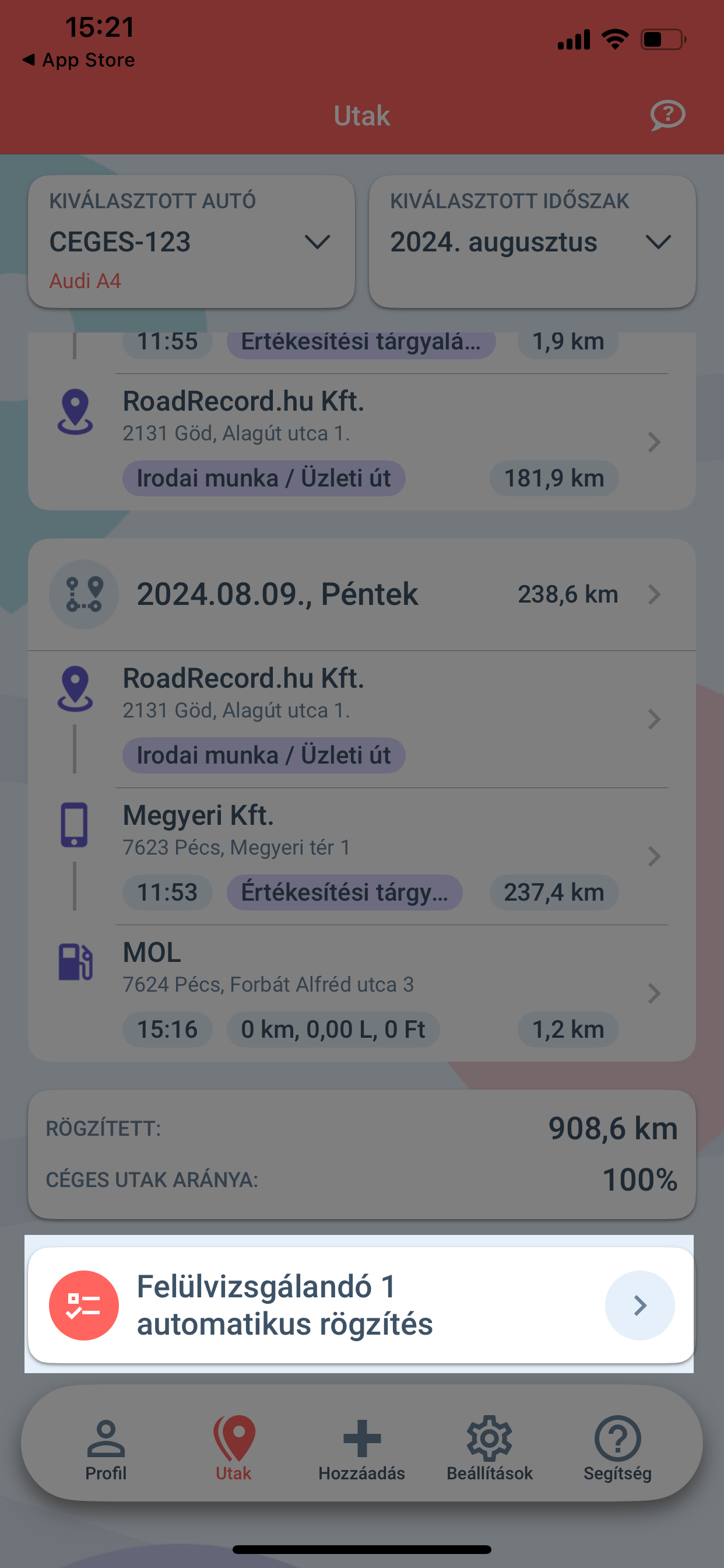Review the Felülvizsgálandó 1 automatikus rögzítés
The width and height of the screenshot is (724, 1568).
(360, 1304)
